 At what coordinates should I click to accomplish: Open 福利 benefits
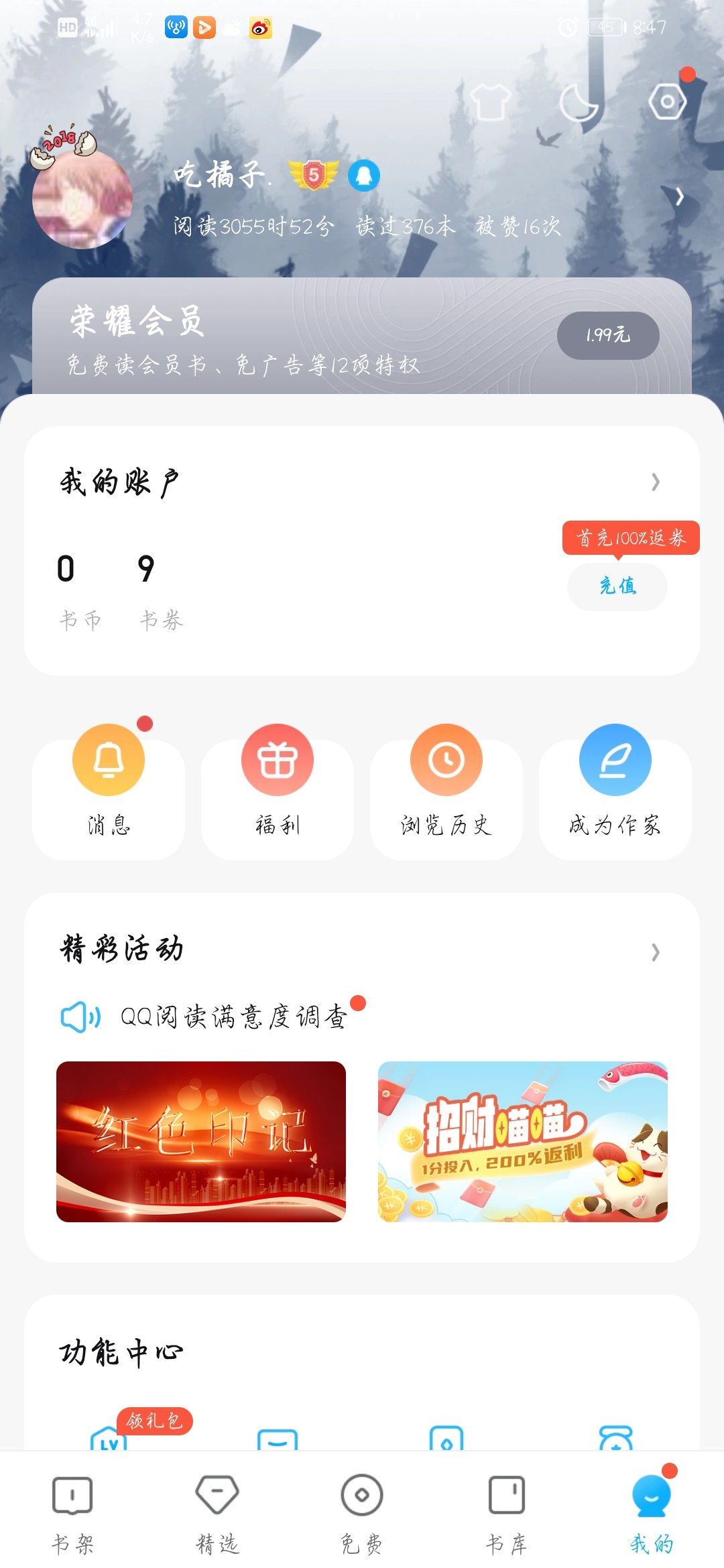[278, 791]
